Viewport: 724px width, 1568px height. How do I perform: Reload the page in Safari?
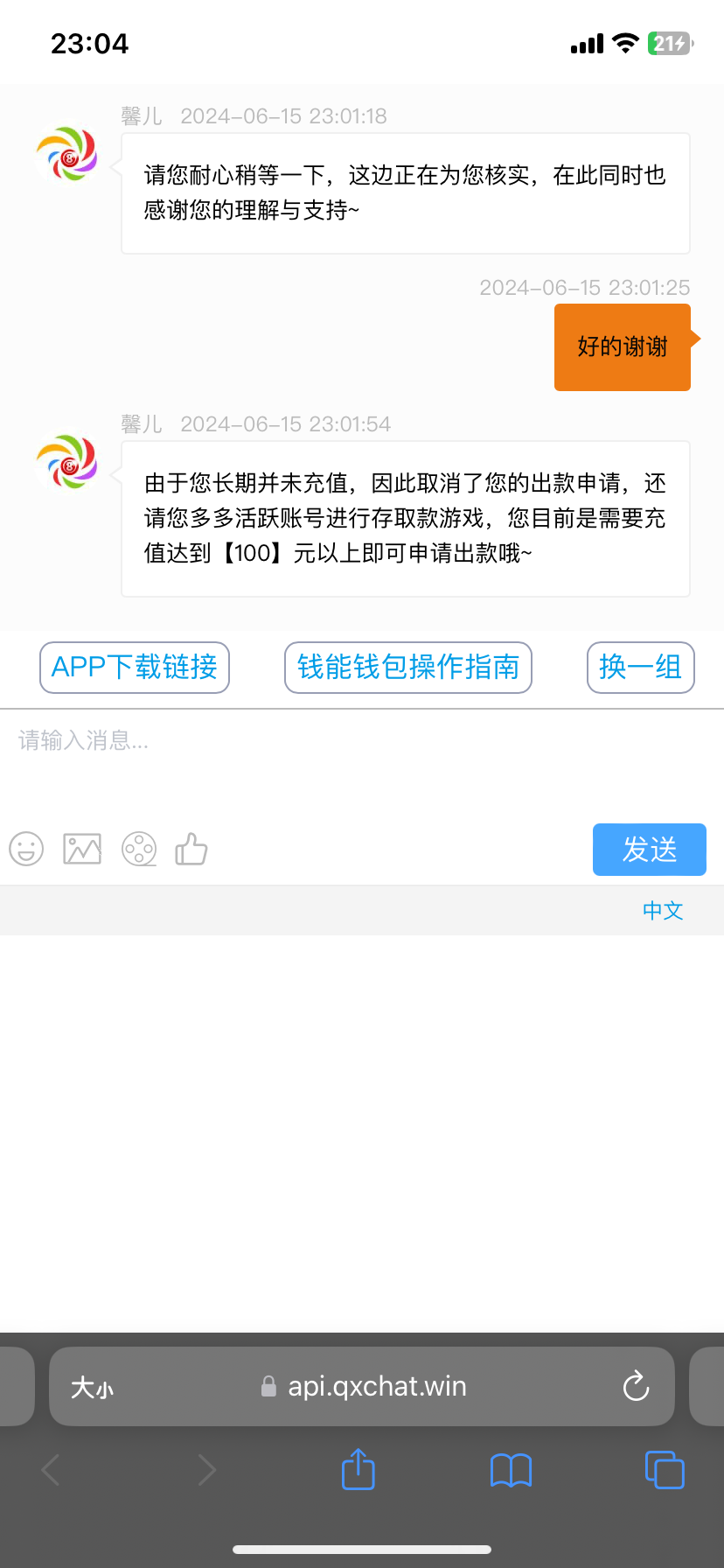tap(636, 1386)
